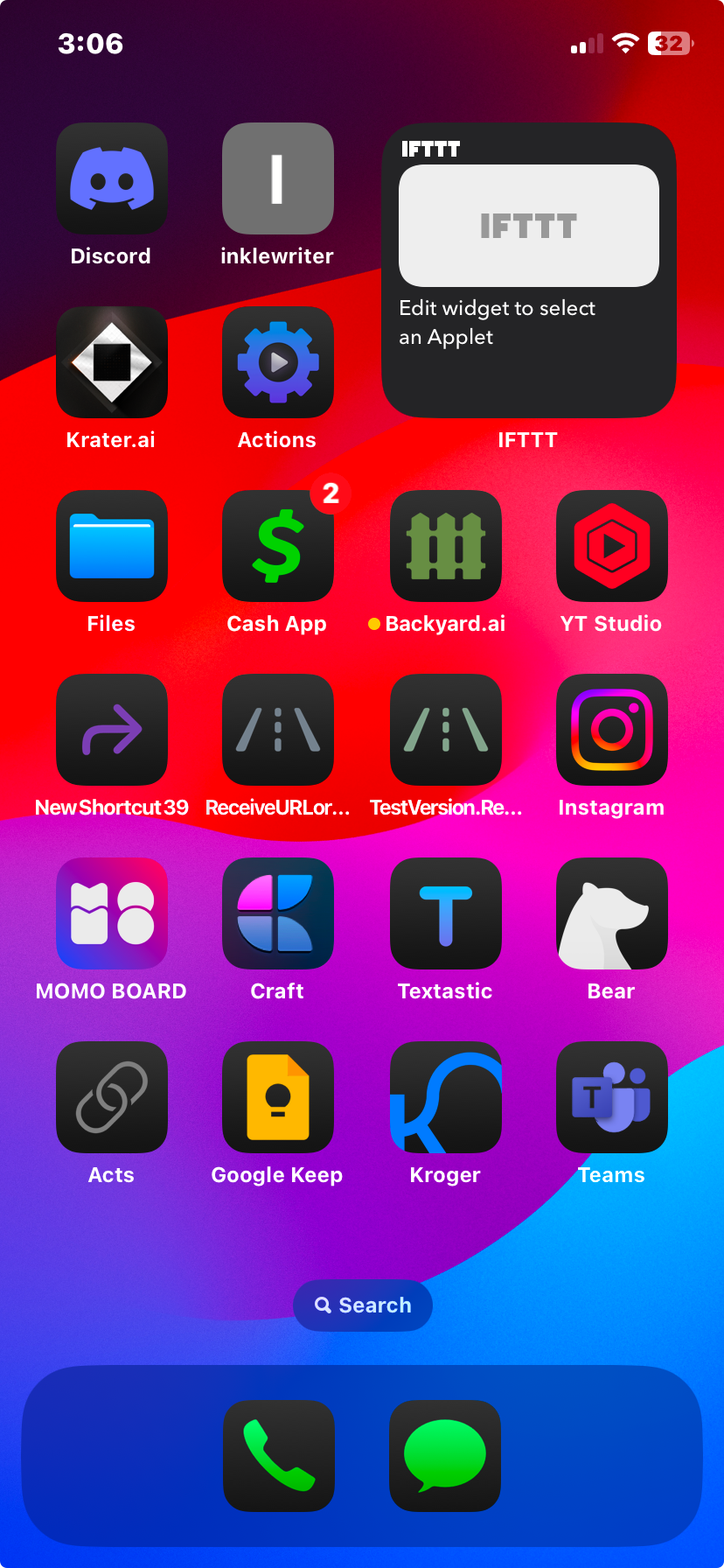Tap the IFTTT widget
Viewport: 724px width, 1568px height.
pyautogui.click(x=528, y=270)
